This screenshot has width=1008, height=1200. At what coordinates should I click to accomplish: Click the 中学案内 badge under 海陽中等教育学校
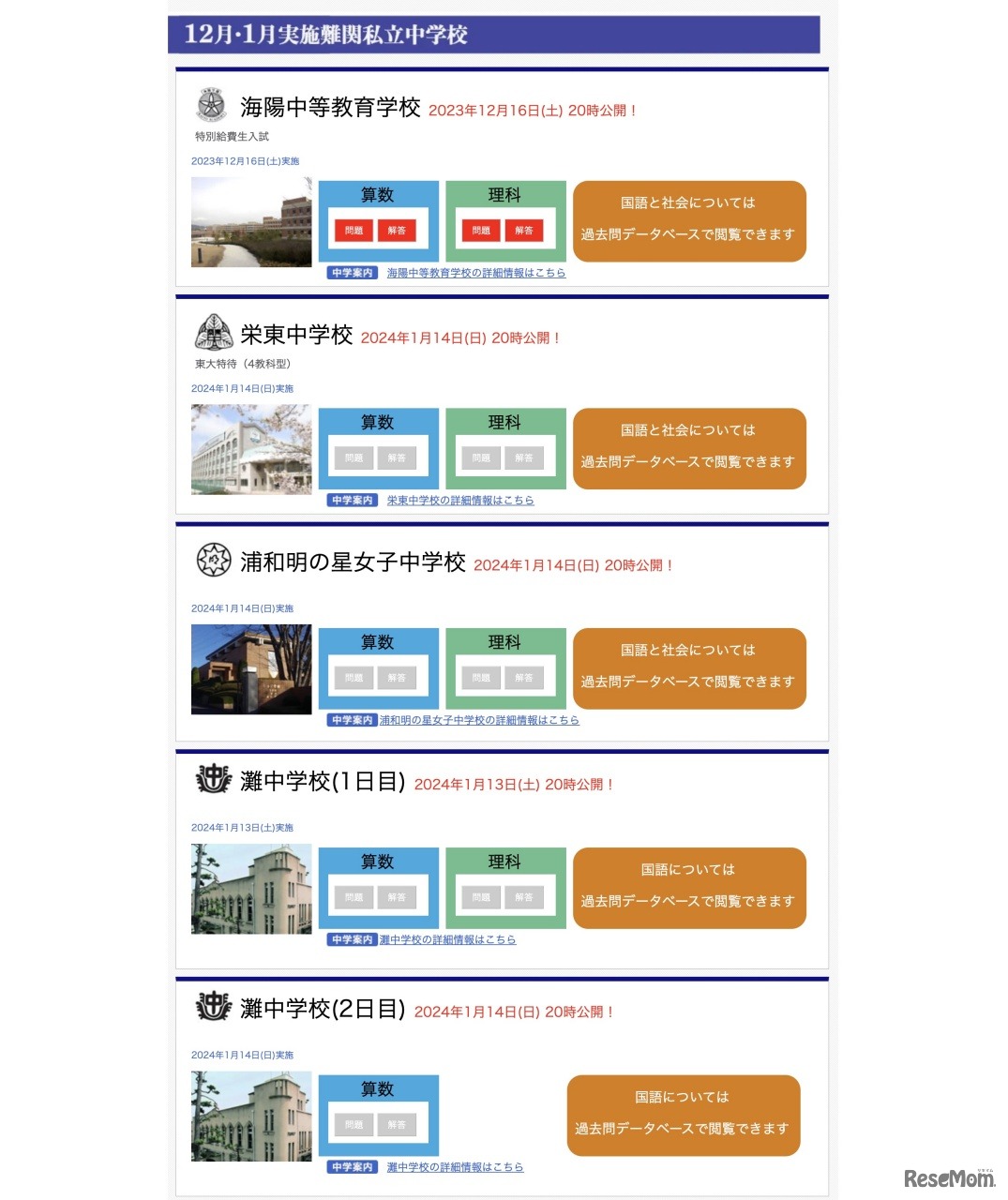tap(352, 273)
